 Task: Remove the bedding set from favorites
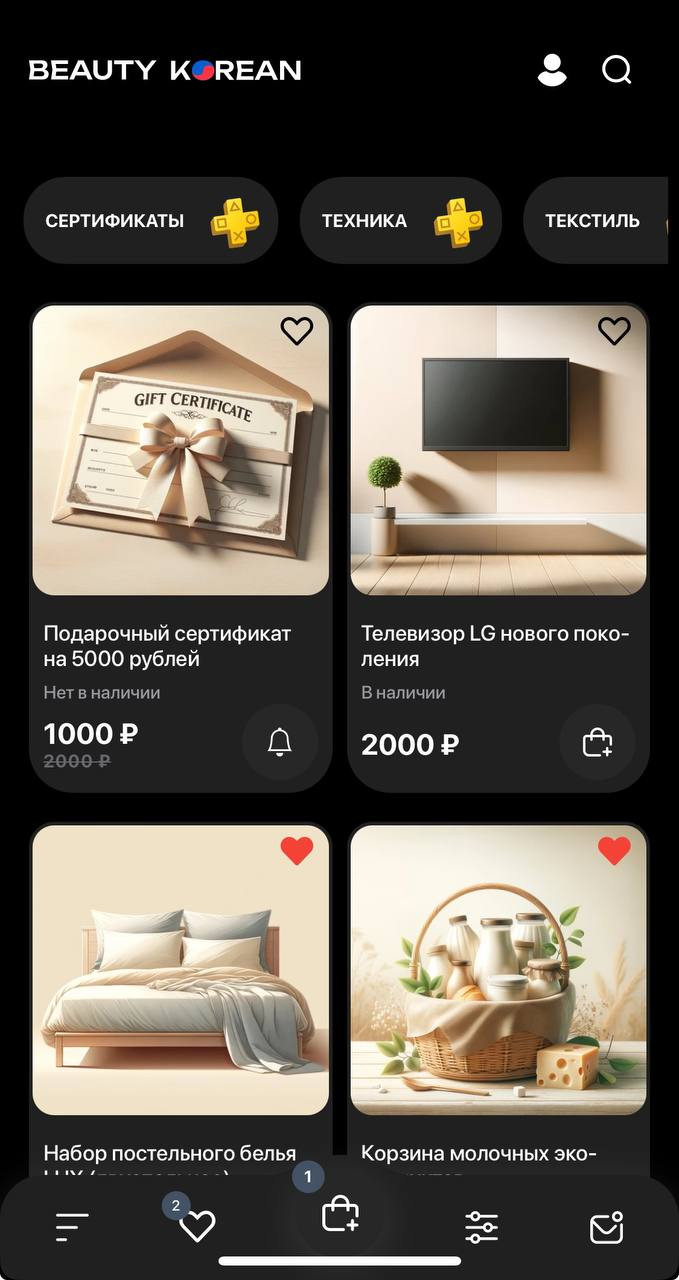click(297, 851)
